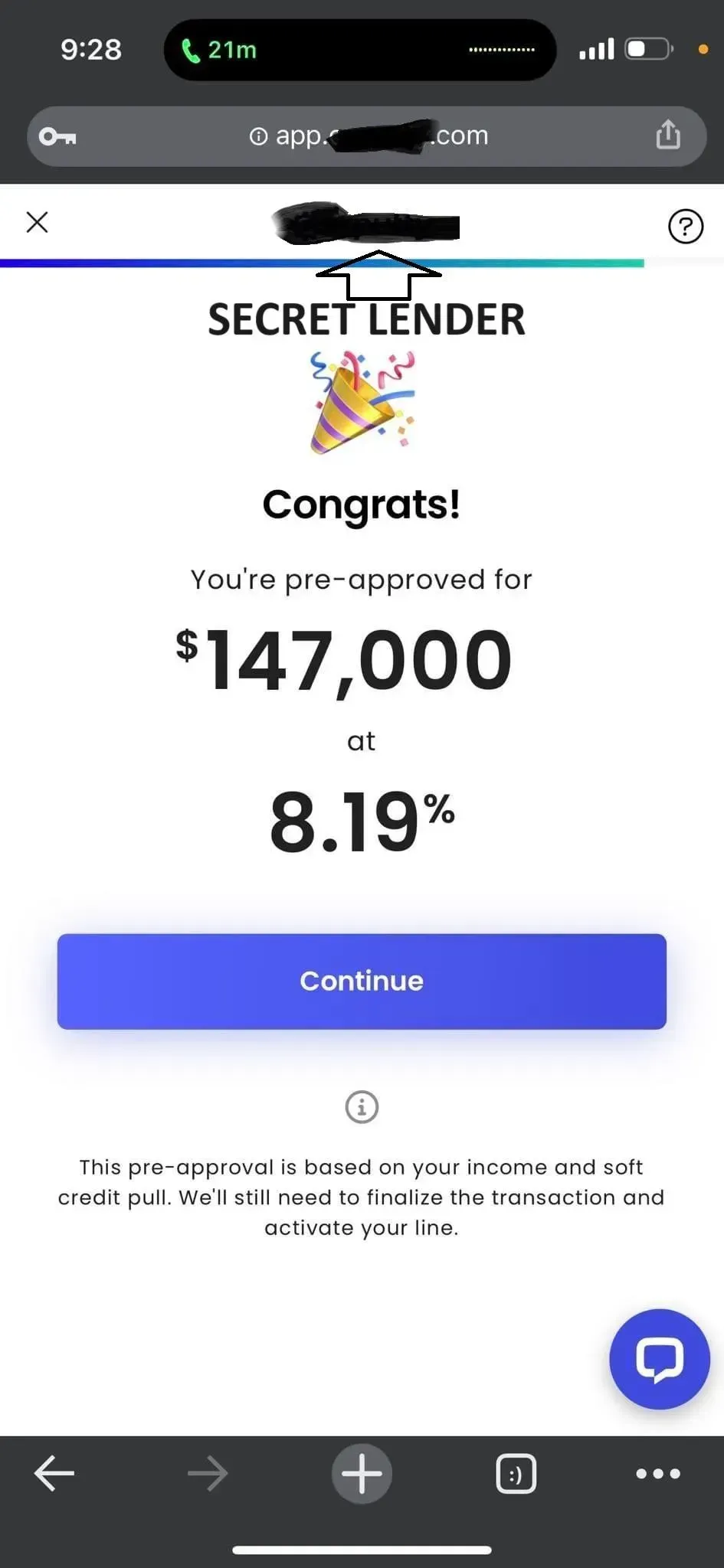724x1568 pixels.
Task: Go back with the browser's back arrow
Action: [54, 1473]
